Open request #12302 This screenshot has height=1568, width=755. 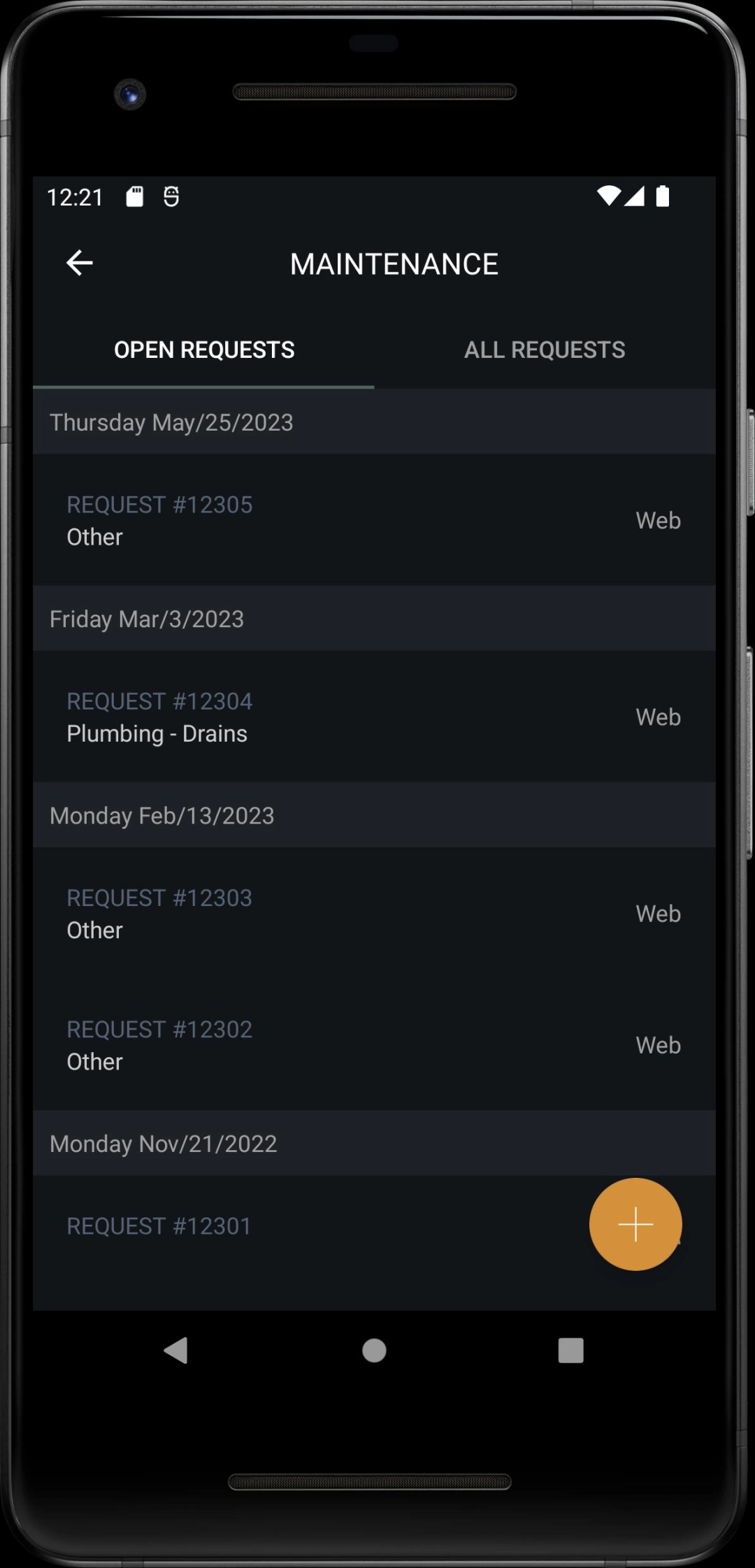373,1045
